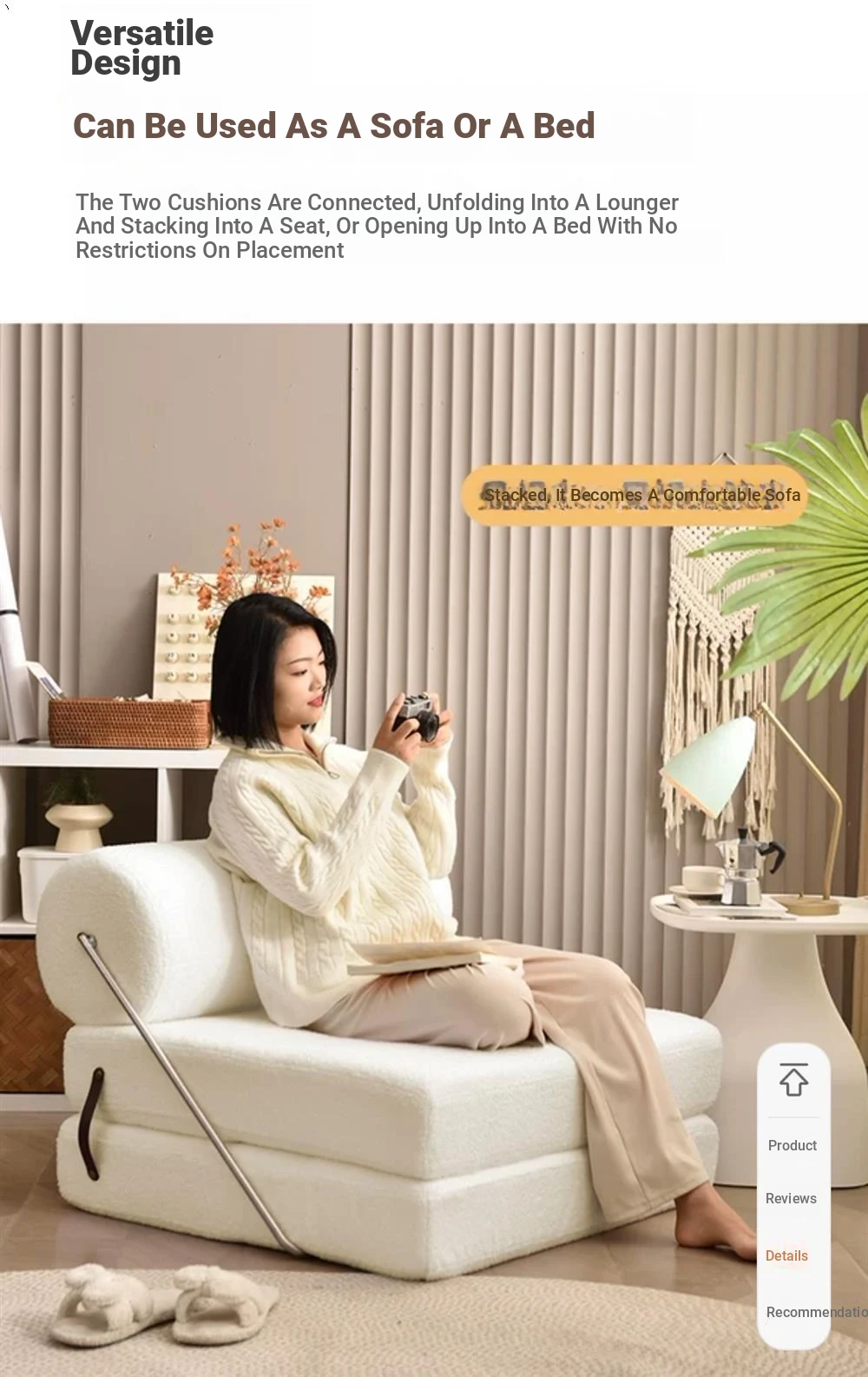The height and width of the screenshot is (1377, 868).
Task: Go to the Reviews section
Action: pyautogui.click(x=791, y=1199)
